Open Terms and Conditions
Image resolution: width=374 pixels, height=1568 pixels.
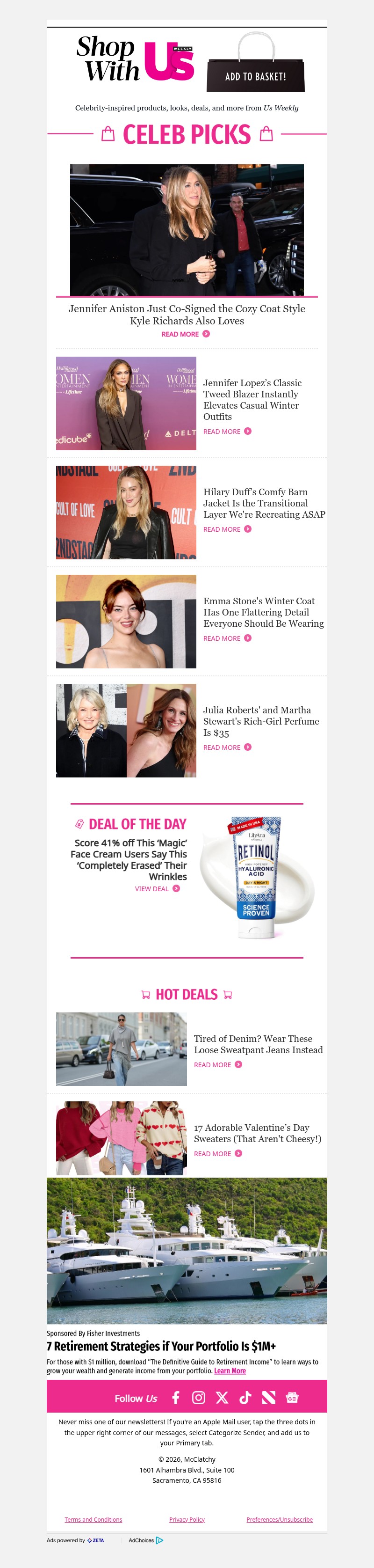(93, 1519)
